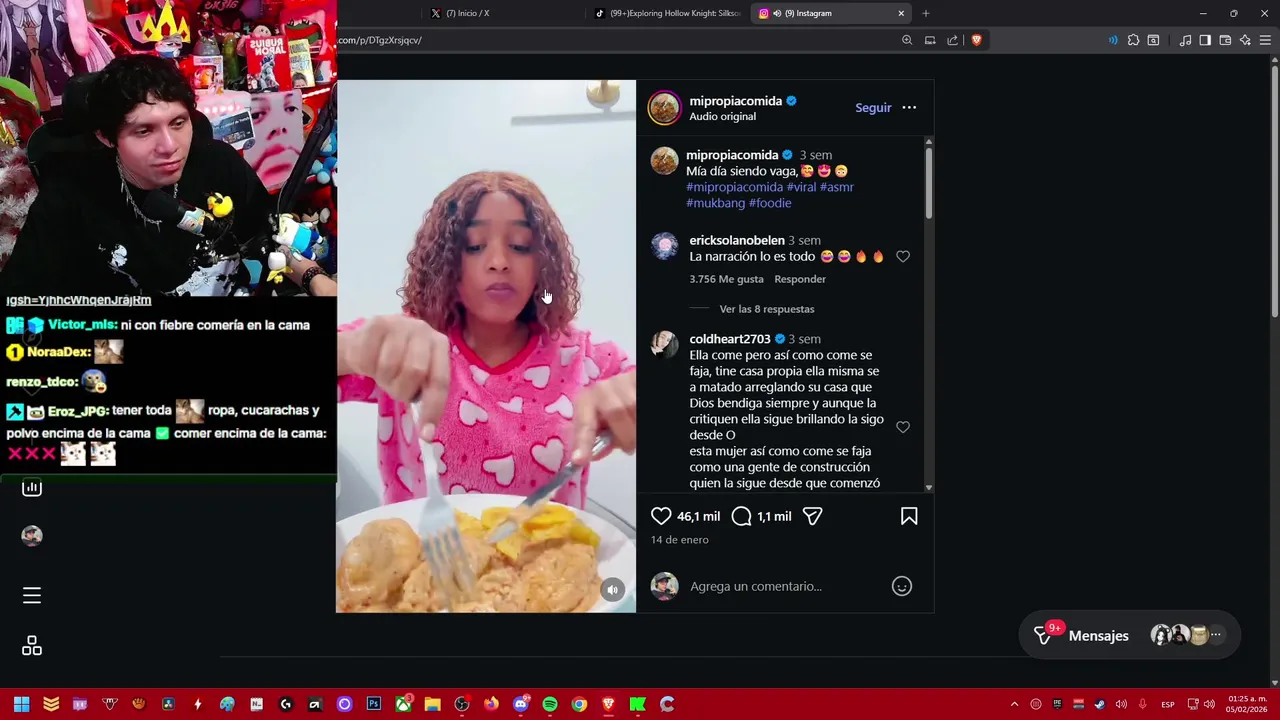The image size is (1280, 720).
Task: Save the post with the bookmark icon
Action: (909, 516)
